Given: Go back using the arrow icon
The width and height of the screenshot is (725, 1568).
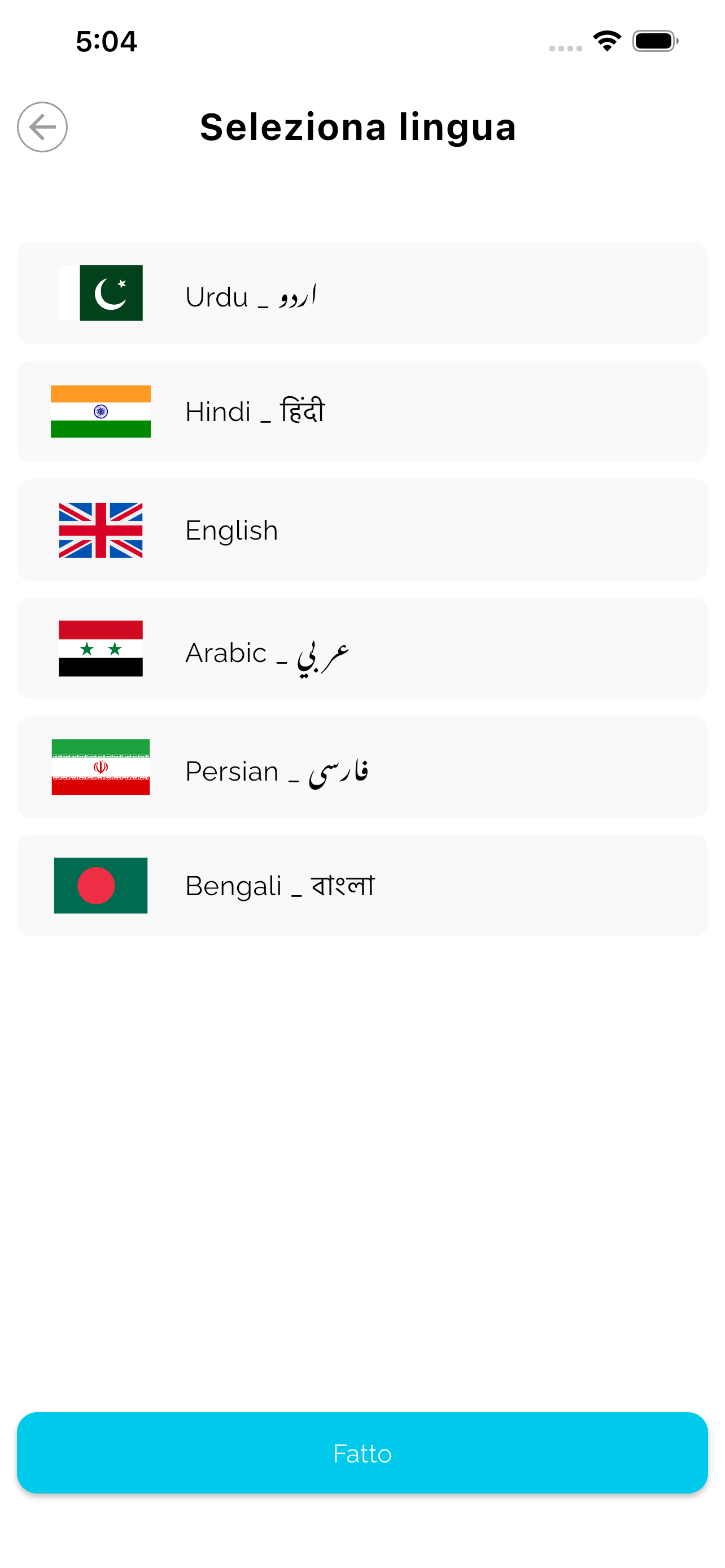Looking at the screenshot, I should 42,126.
